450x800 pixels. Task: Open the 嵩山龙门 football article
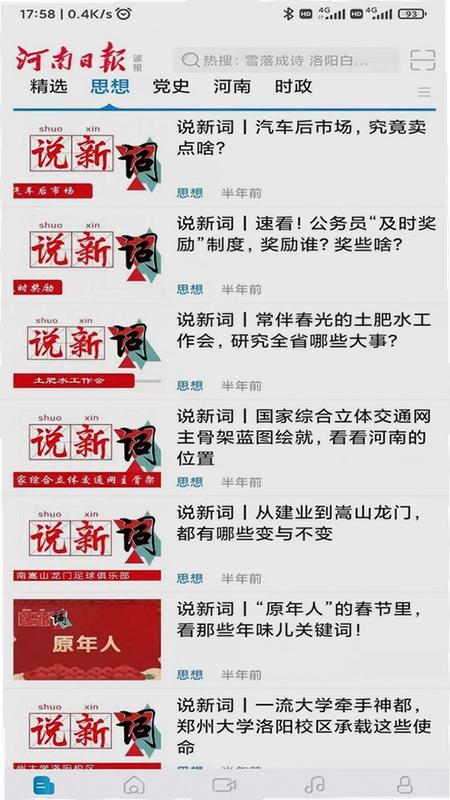225,544
